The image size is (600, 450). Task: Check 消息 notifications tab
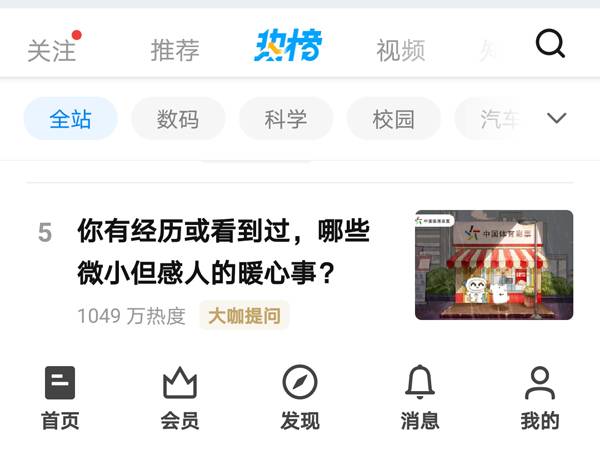[x=420, y=397]
